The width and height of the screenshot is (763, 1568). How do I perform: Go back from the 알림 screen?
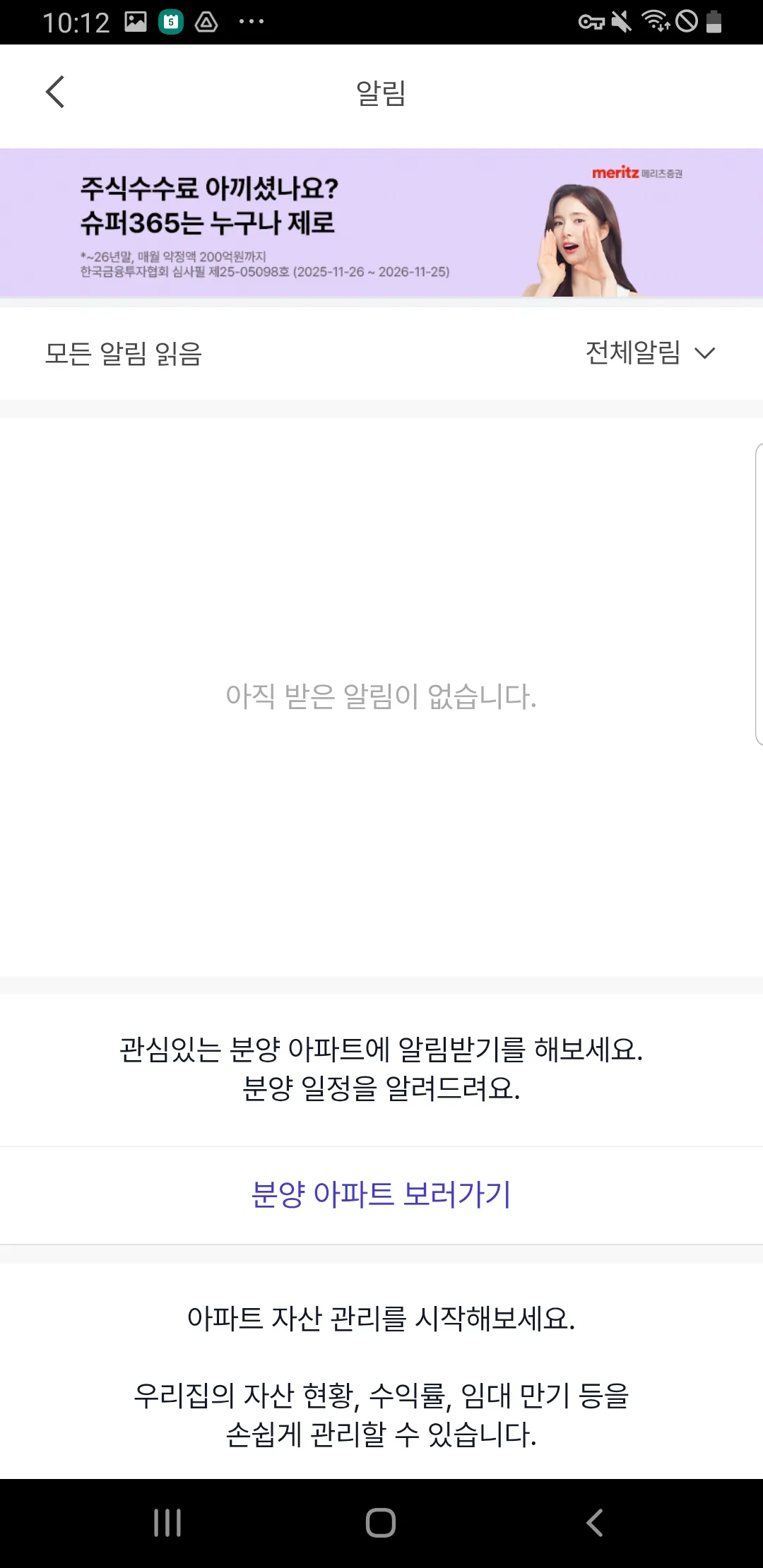[x=55, y=92]
